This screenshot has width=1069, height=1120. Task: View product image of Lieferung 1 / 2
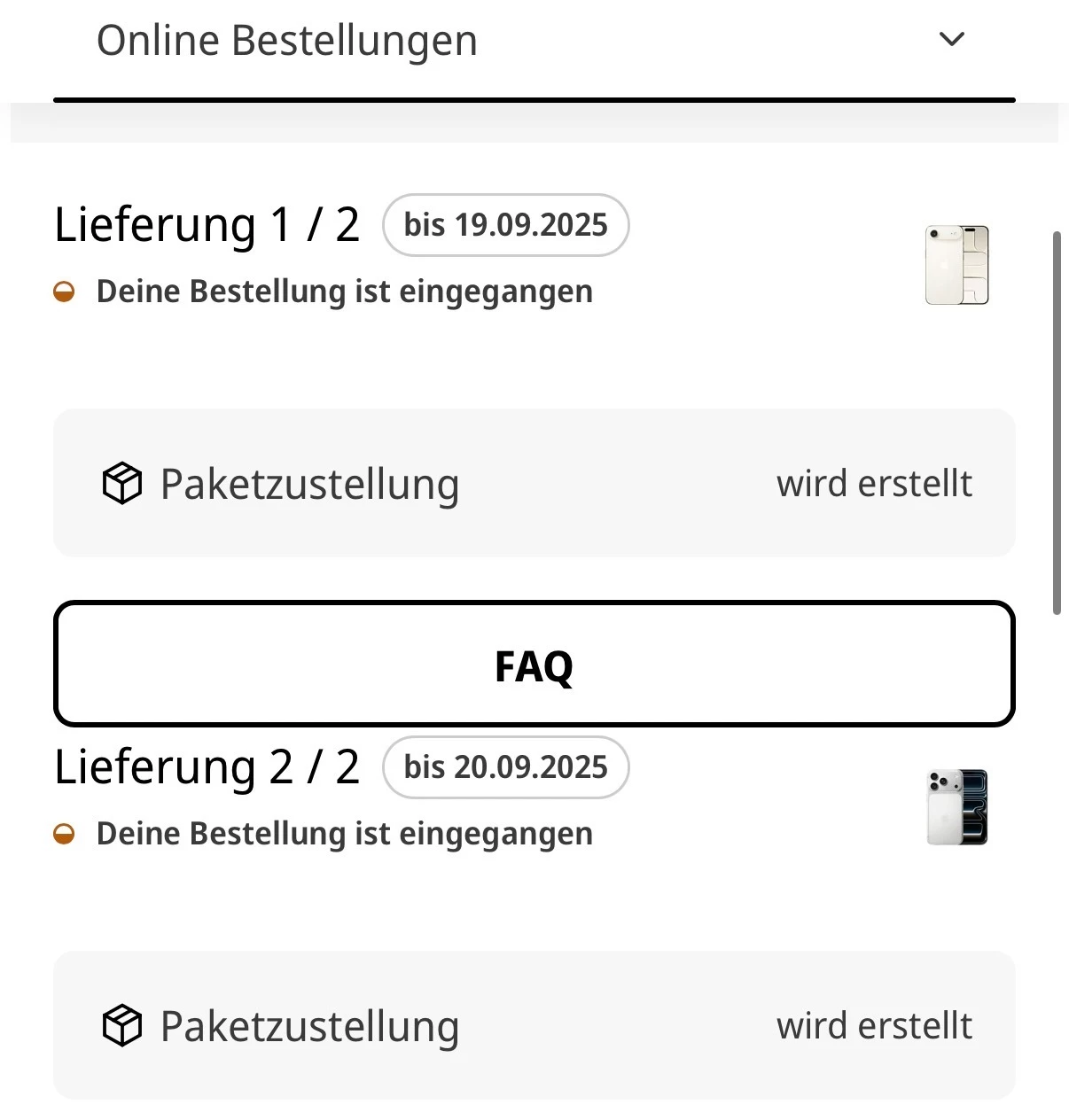[x=956, y=265]
